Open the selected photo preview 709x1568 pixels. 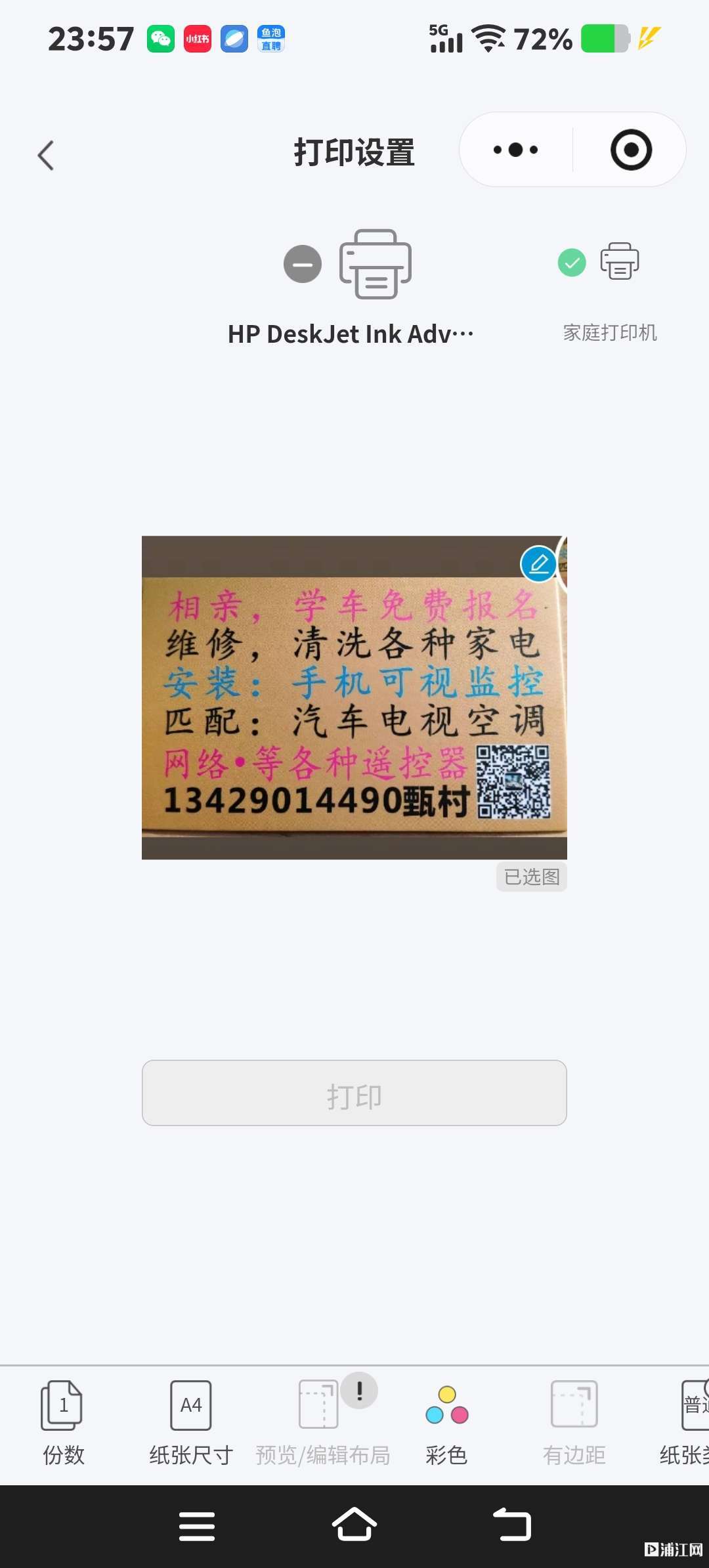tap(354, 698)
